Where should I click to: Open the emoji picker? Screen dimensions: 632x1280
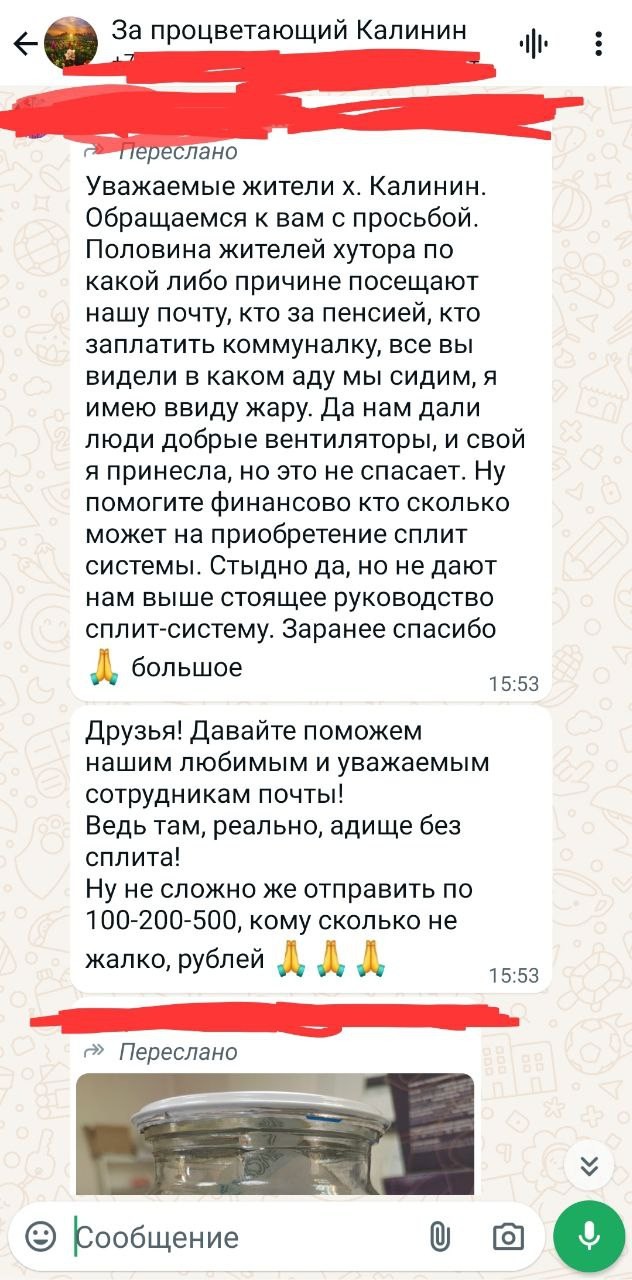click(40, 1237)
